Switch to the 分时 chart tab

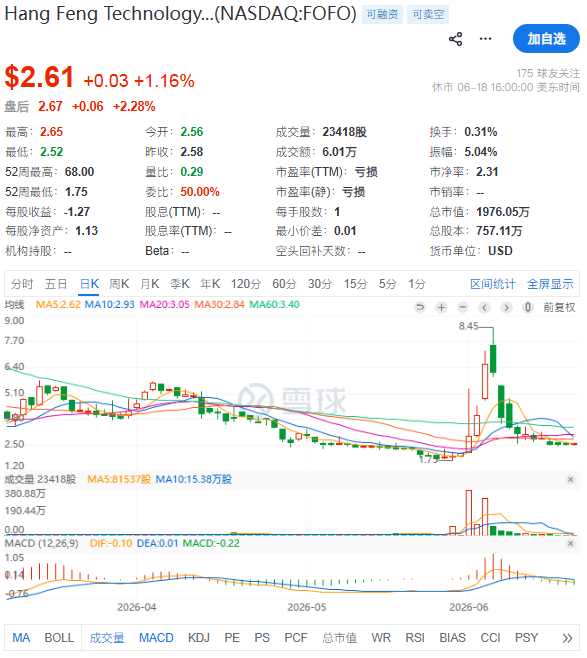pyautogui.click(x=22, y=285)
